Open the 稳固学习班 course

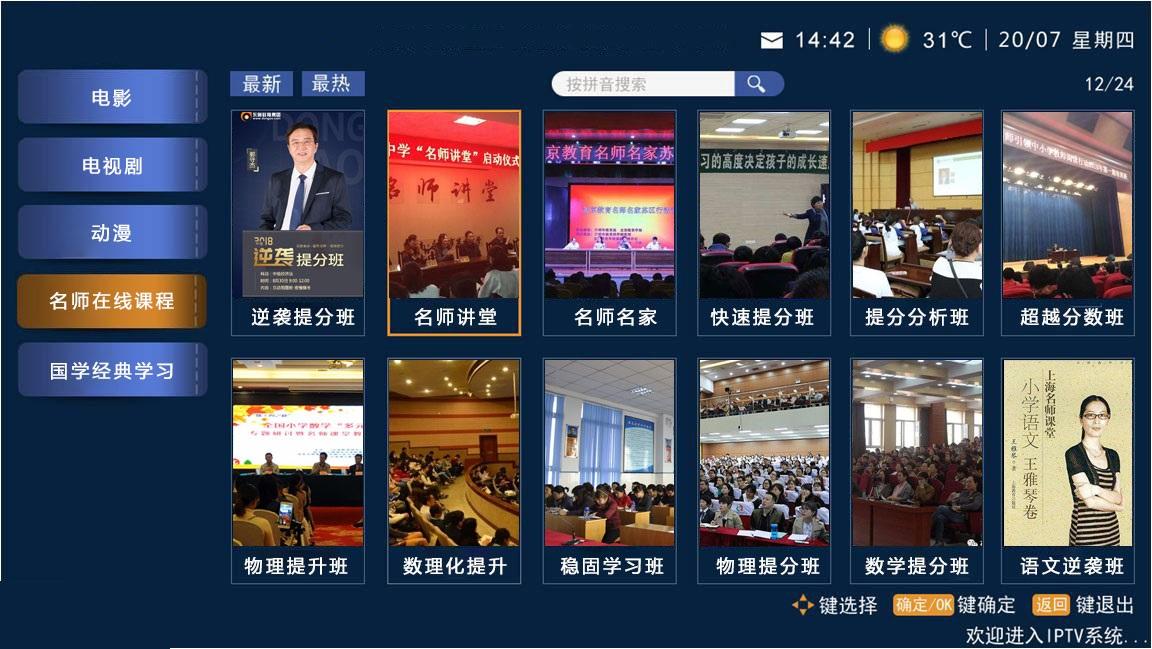click(609, 470)
